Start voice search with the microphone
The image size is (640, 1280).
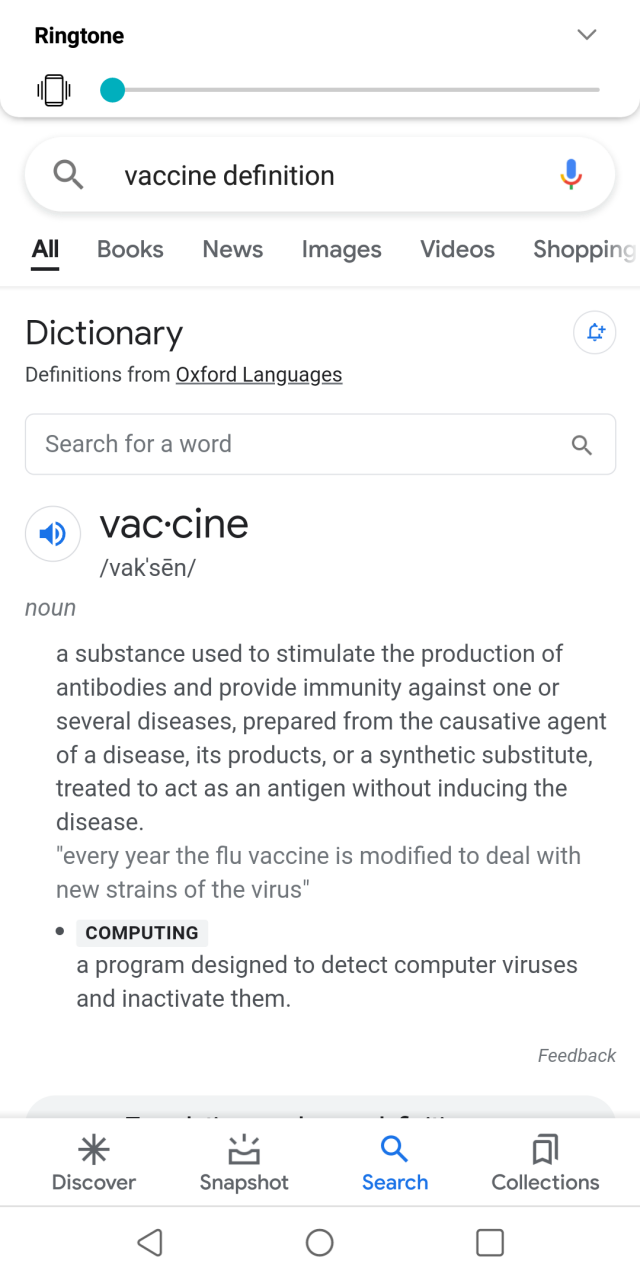571,175
